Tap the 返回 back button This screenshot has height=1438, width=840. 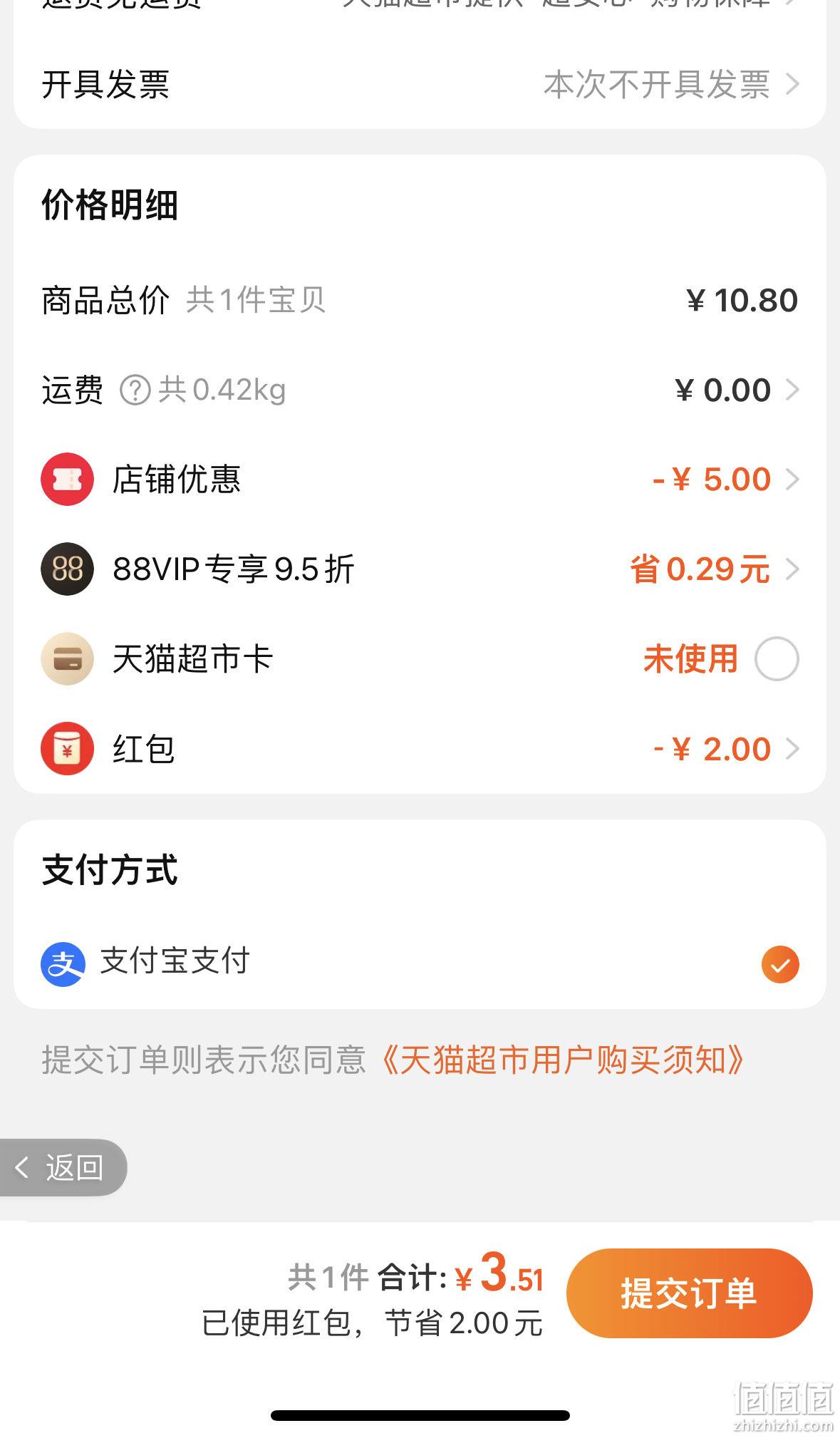click(63, 1167)
